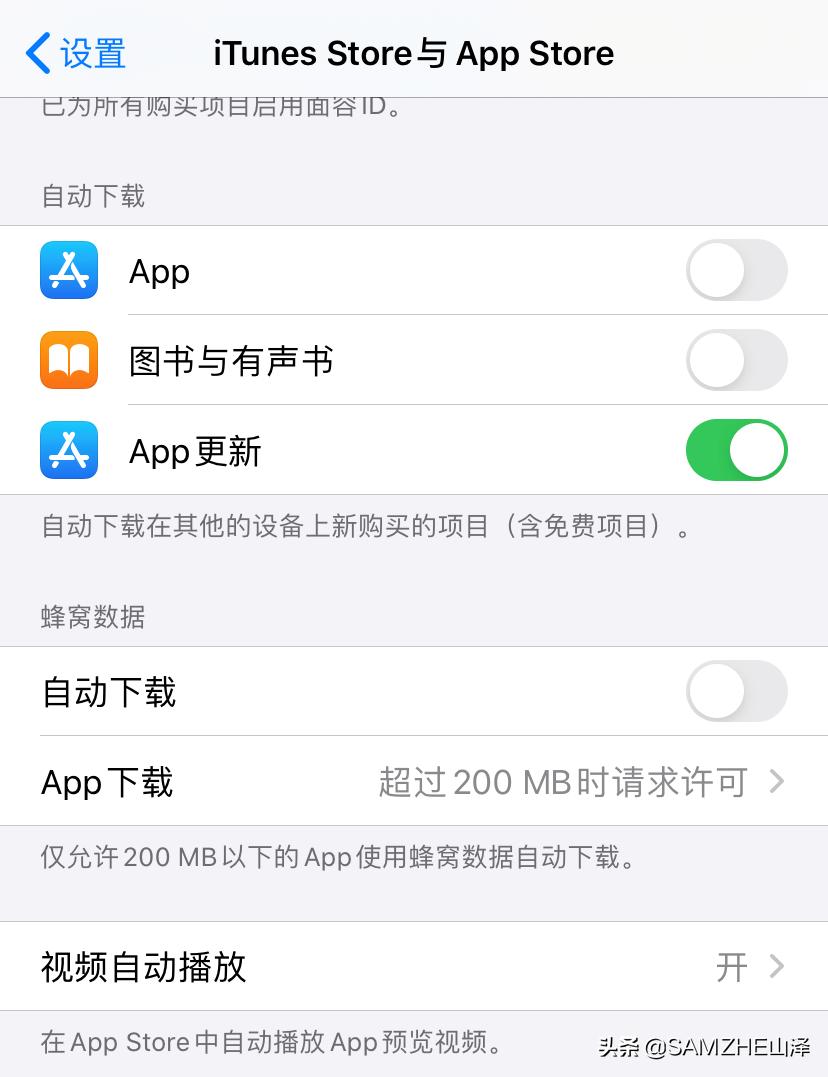Click the chevron icon on App下载 row

pyautogui.click(x=776, y=783)
